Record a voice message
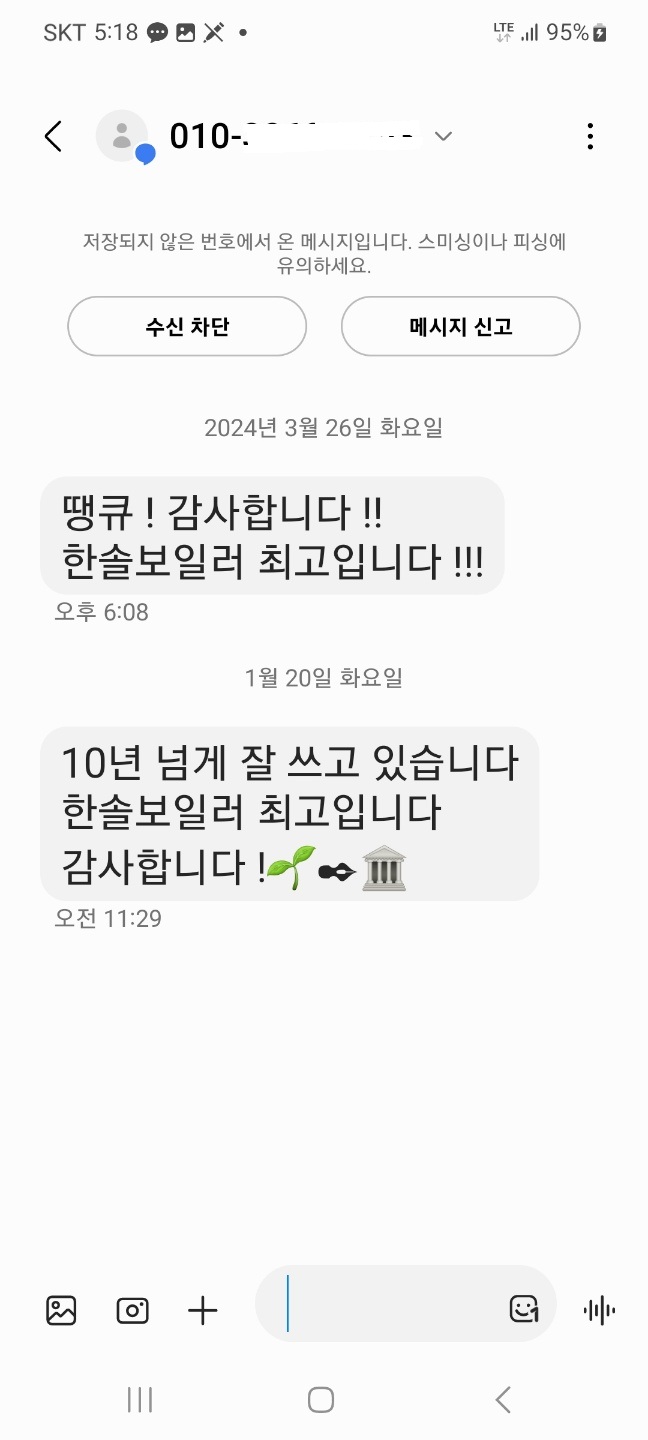 (599, 1310)
